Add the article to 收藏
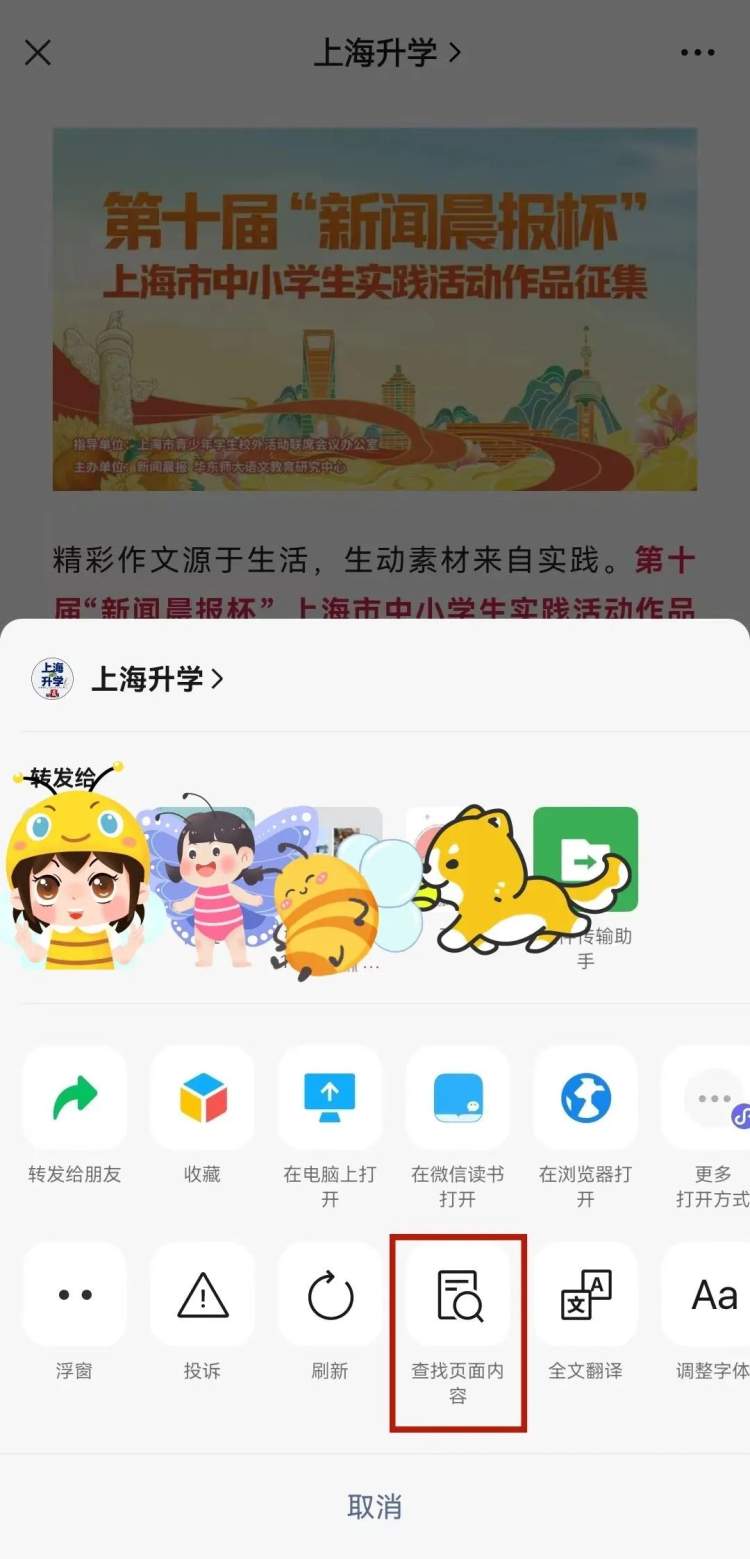 (x=202, y=1099)
